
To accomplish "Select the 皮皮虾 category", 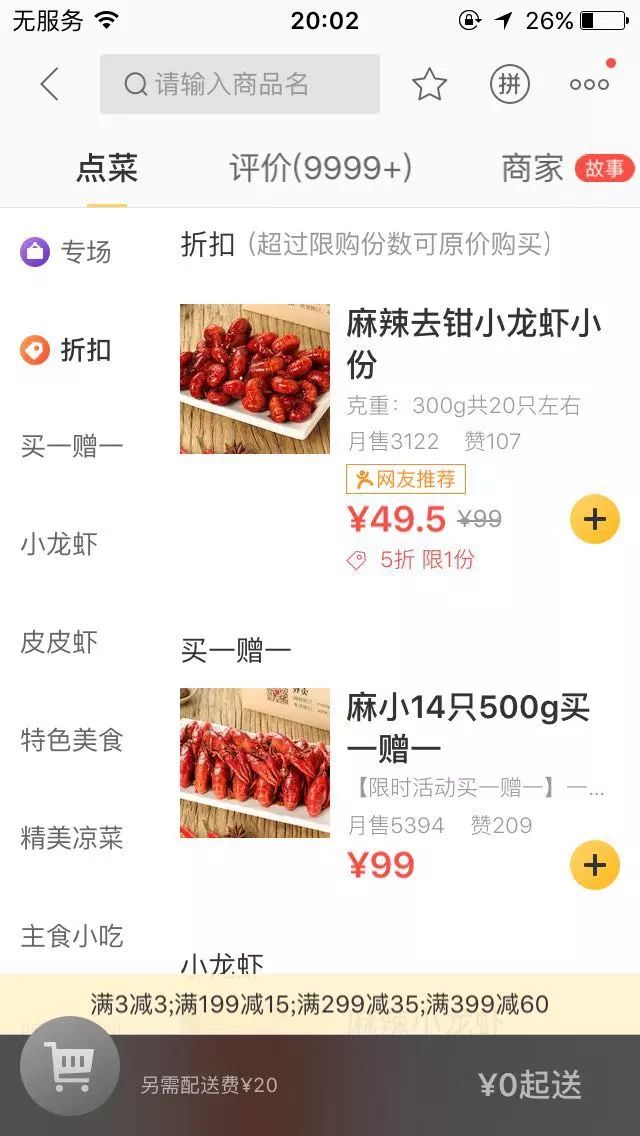I will click(60, 642).
